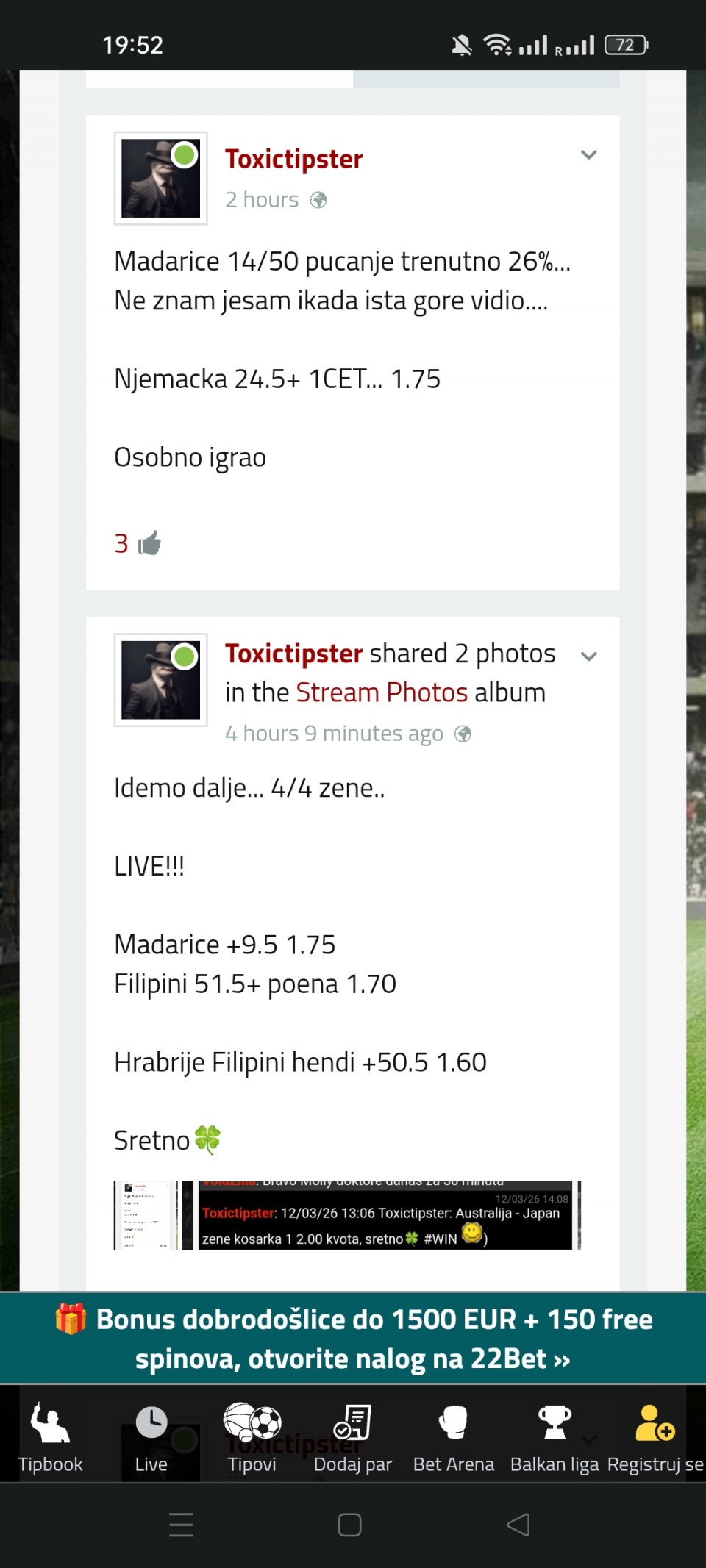Image resolution: width=706 pixels, height=1568 pixels.
Task: Go to the Tipbook section
Action: point(50,1437)
